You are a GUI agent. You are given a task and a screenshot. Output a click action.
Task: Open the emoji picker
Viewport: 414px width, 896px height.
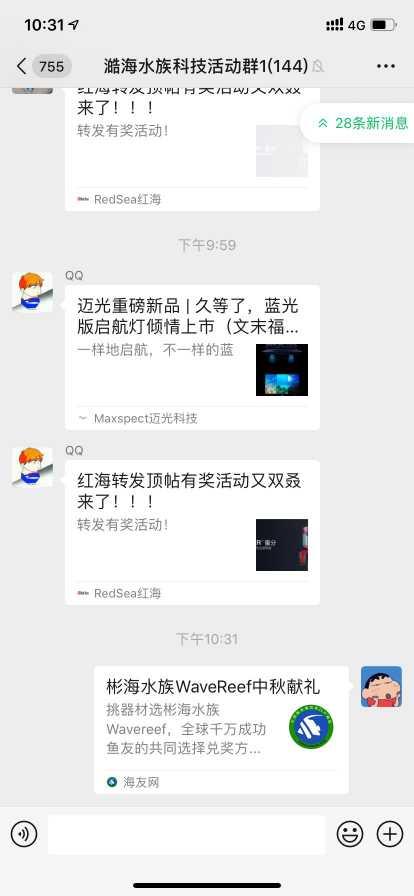pos(350,834)
